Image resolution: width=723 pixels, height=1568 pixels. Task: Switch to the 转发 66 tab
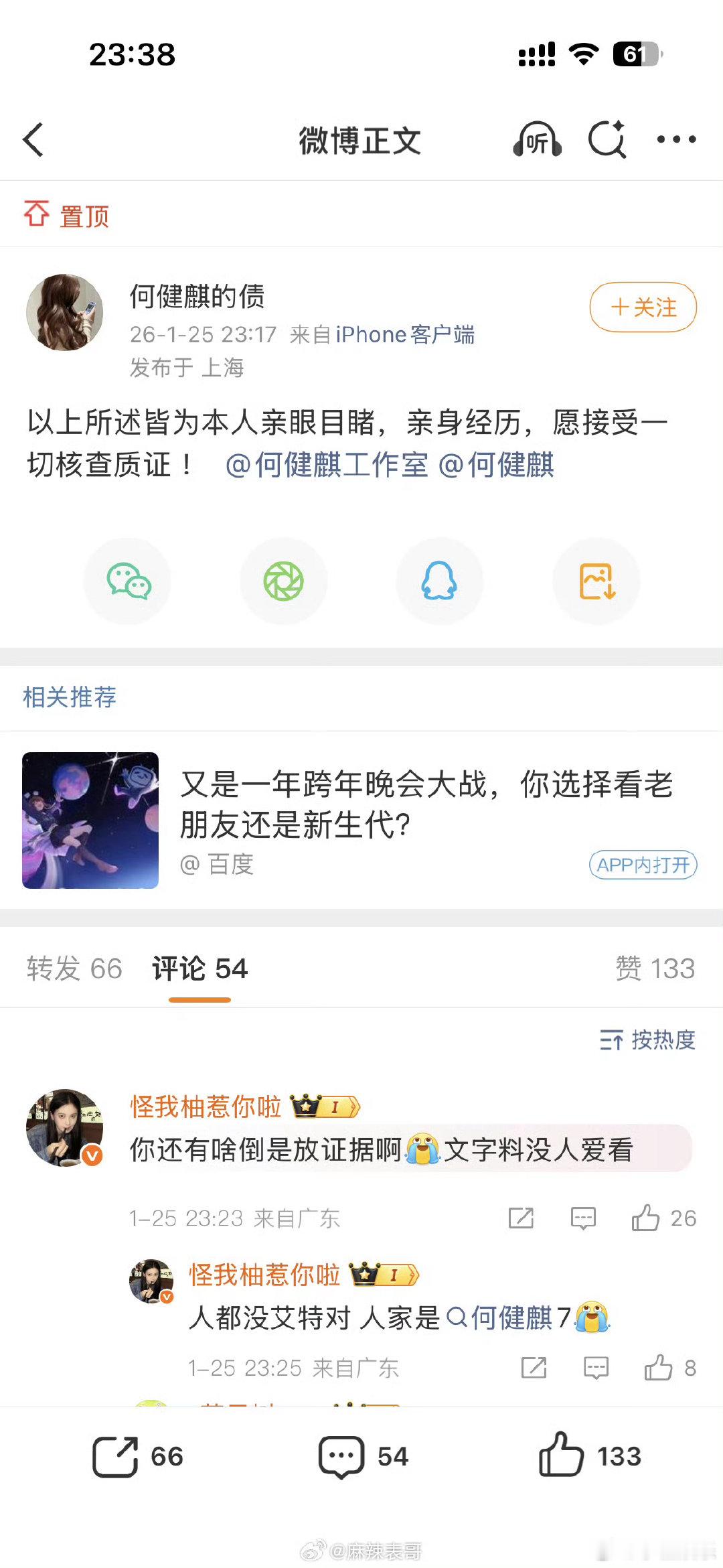[x=74, y=968]
